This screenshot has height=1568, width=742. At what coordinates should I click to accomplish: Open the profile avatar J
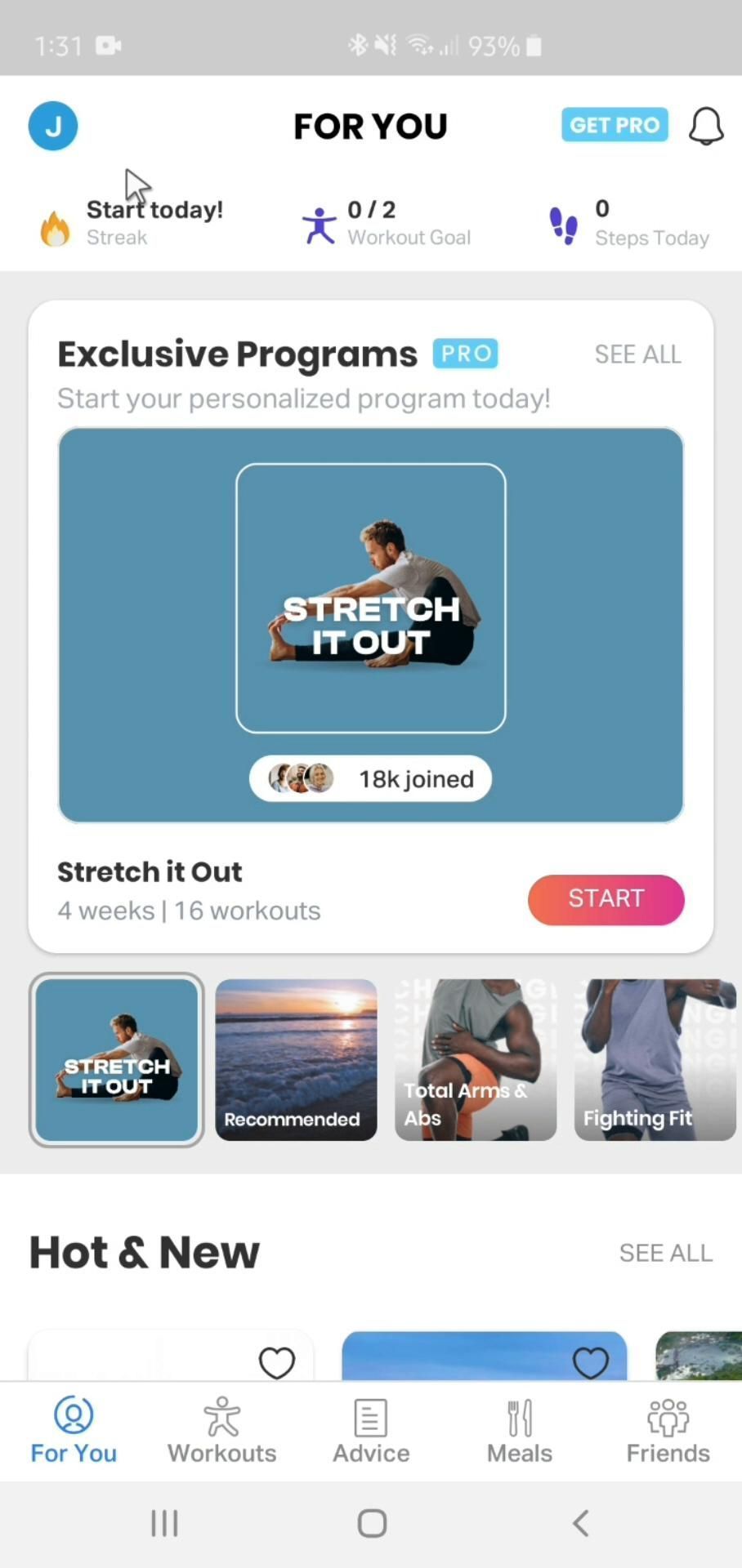pyautogui.click(x=53, y=126)
